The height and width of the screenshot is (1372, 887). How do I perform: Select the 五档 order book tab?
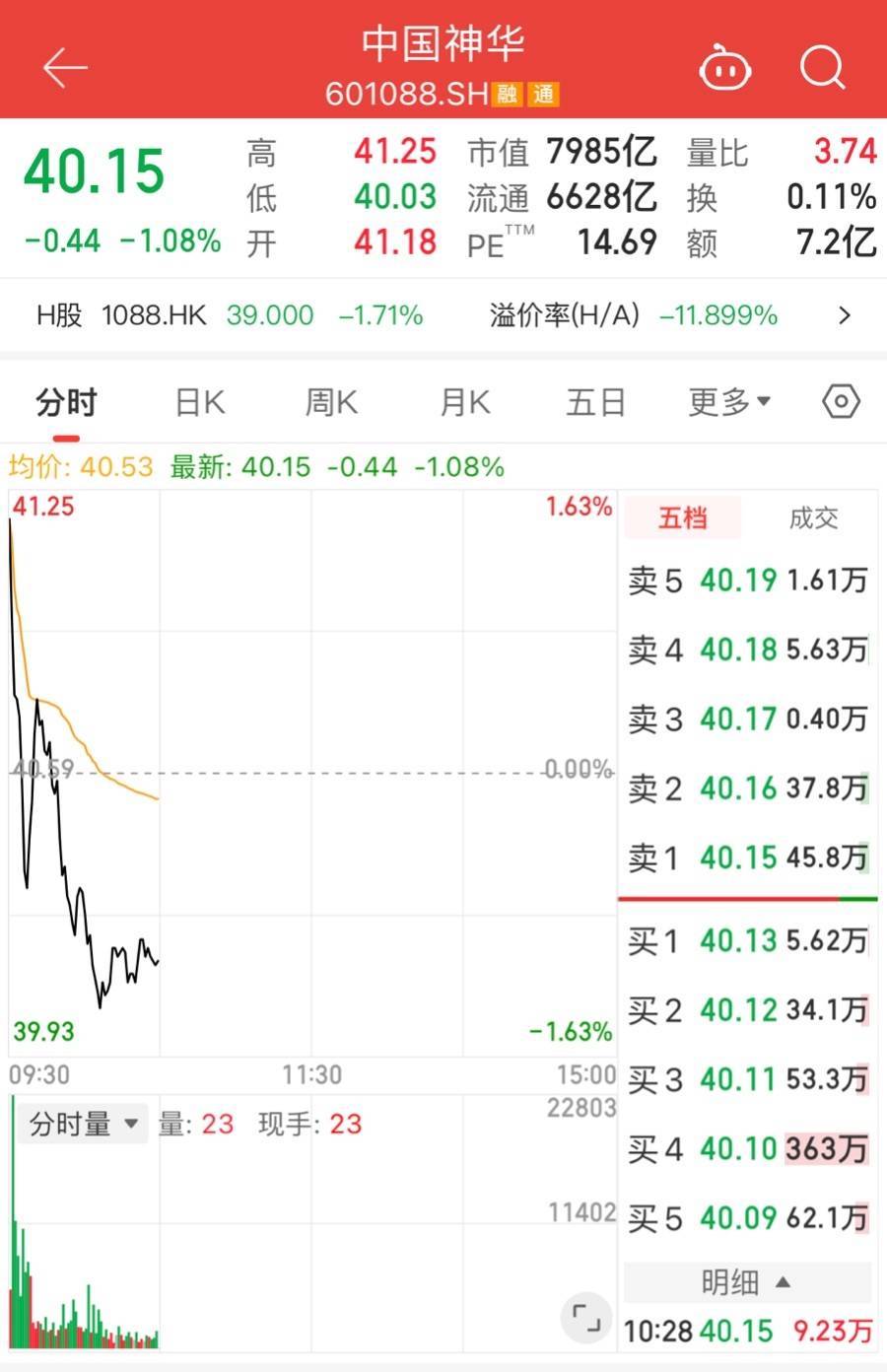pyautogui.click(x=682, y=518)
